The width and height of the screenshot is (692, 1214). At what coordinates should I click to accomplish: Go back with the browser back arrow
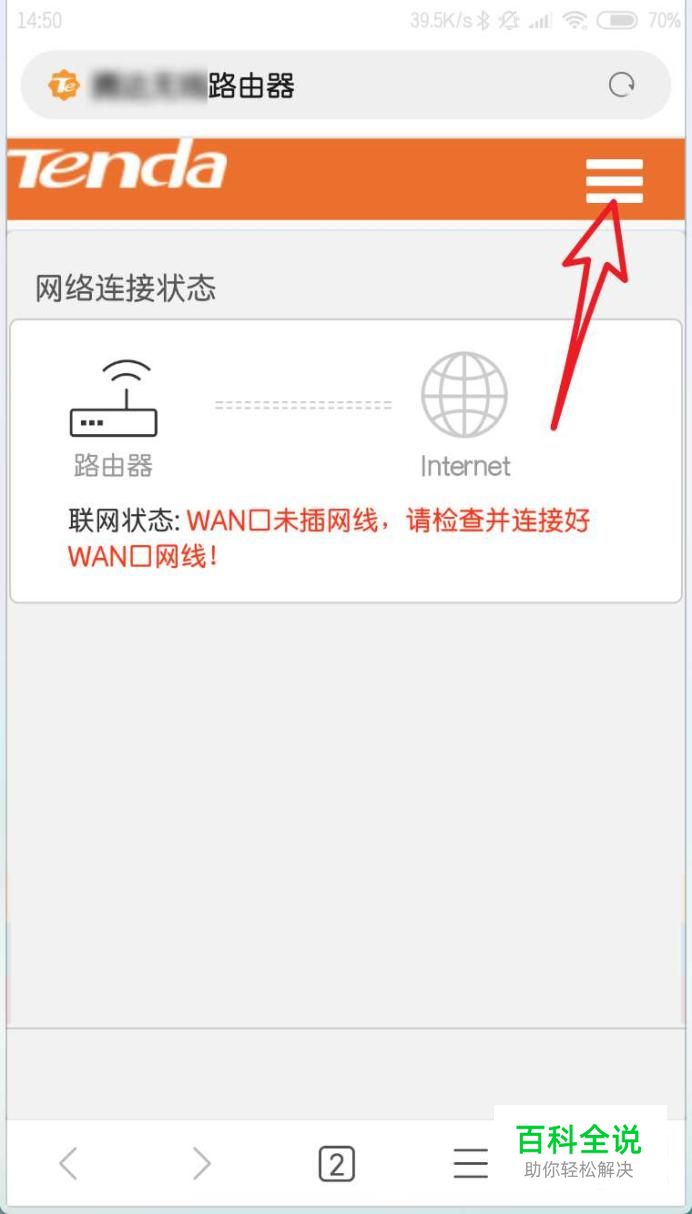click(x=68, y=1163)
